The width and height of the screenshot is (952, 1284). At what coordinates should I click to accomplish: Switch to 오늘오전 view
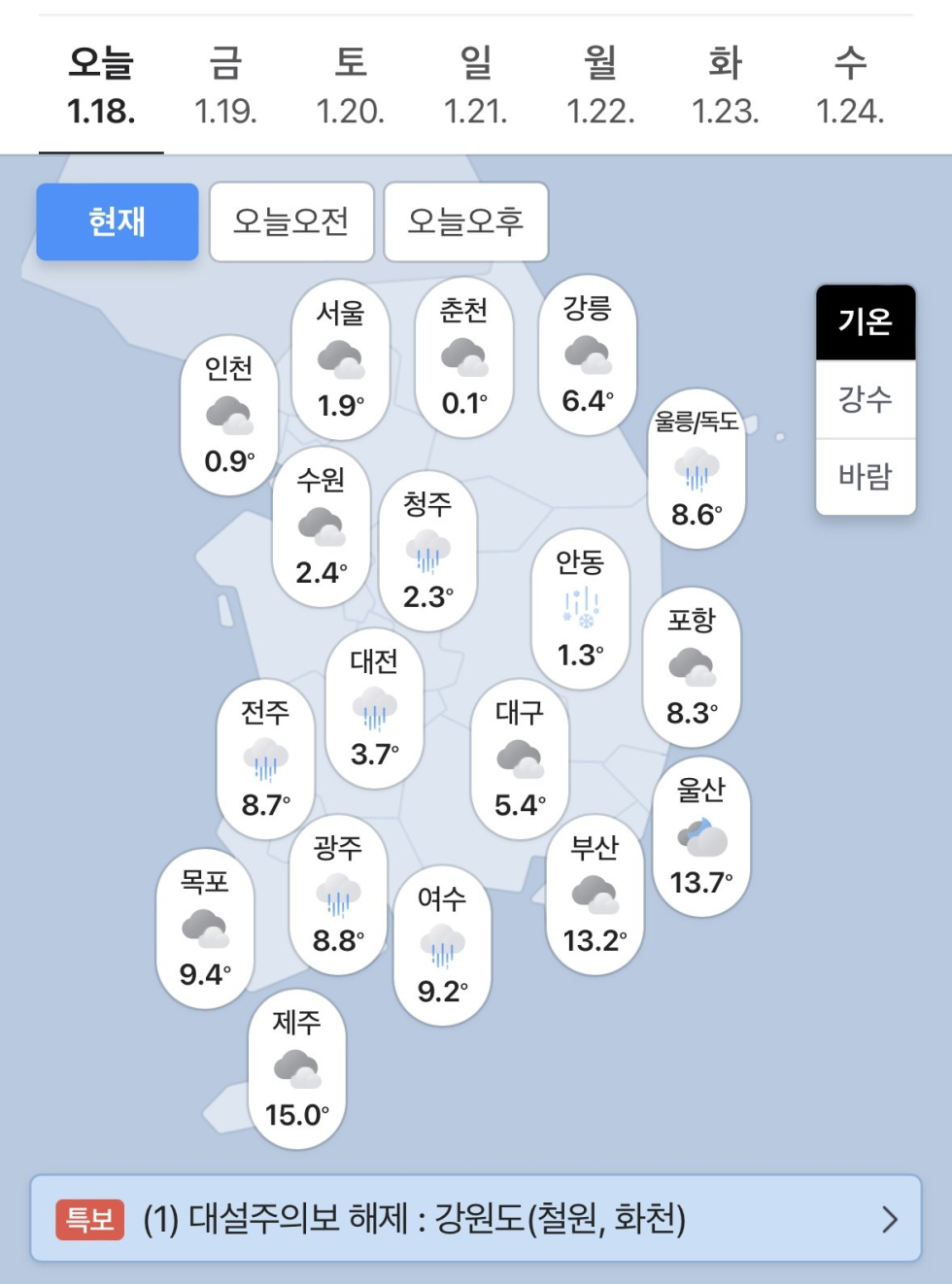pyautogui.click(x=291, y=221)
